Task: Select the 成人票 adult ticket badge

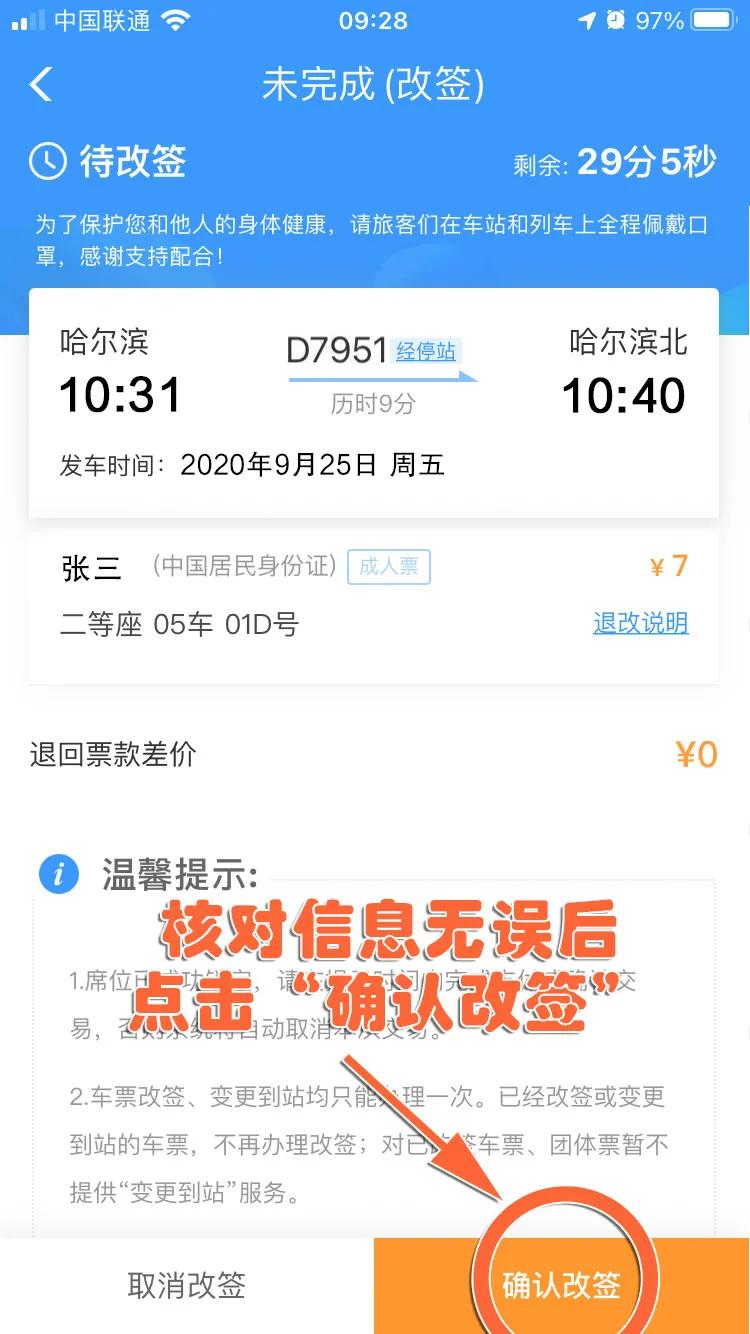Action: [x=388, y=567]
